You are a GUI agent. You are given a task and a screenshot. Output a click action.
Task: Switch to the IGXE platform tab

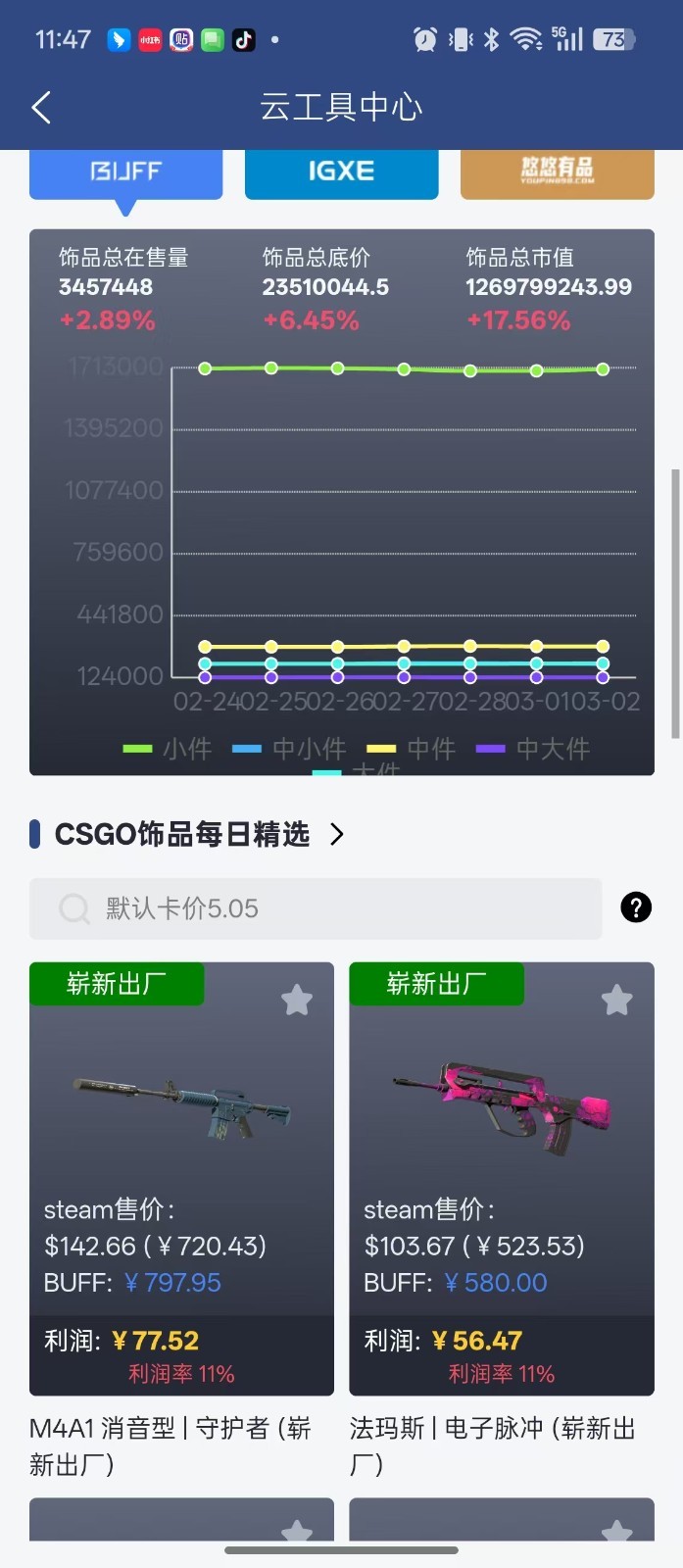pyautogui.click(x=341, y=171)
